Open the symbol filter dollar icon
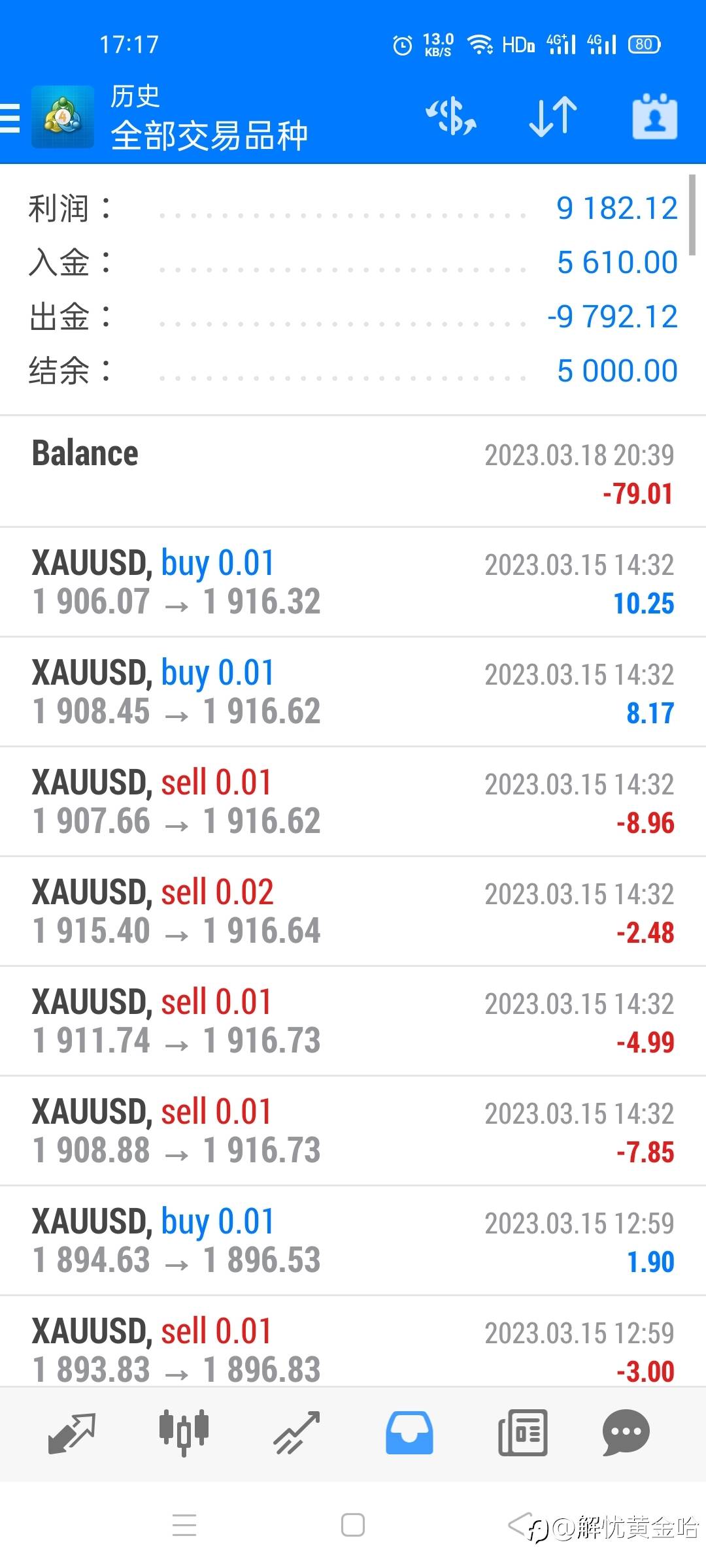 click(x=451, y=117)
